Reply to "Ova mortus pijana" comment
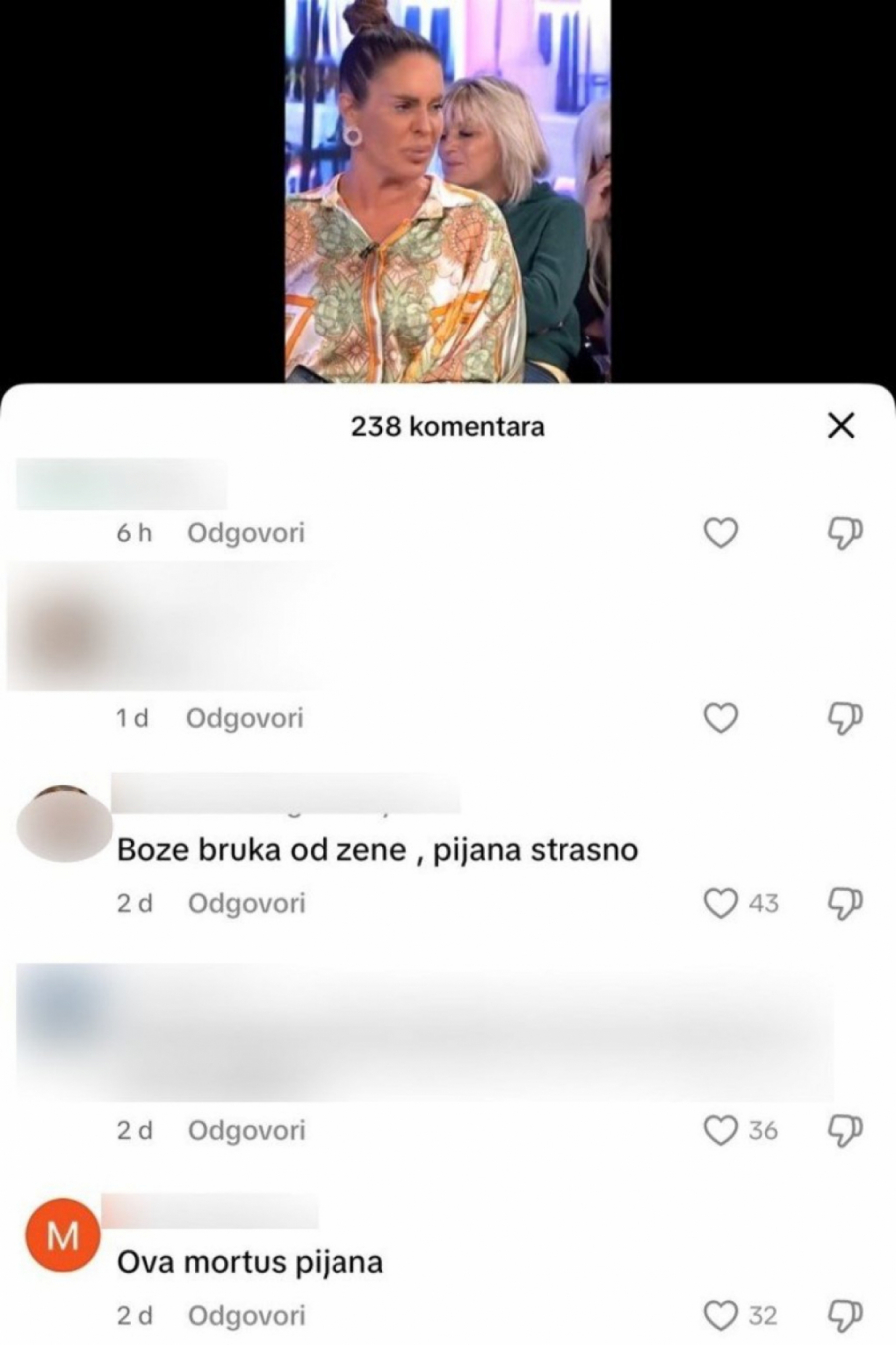The image size is (896, 1345). tap(246, 1316)
